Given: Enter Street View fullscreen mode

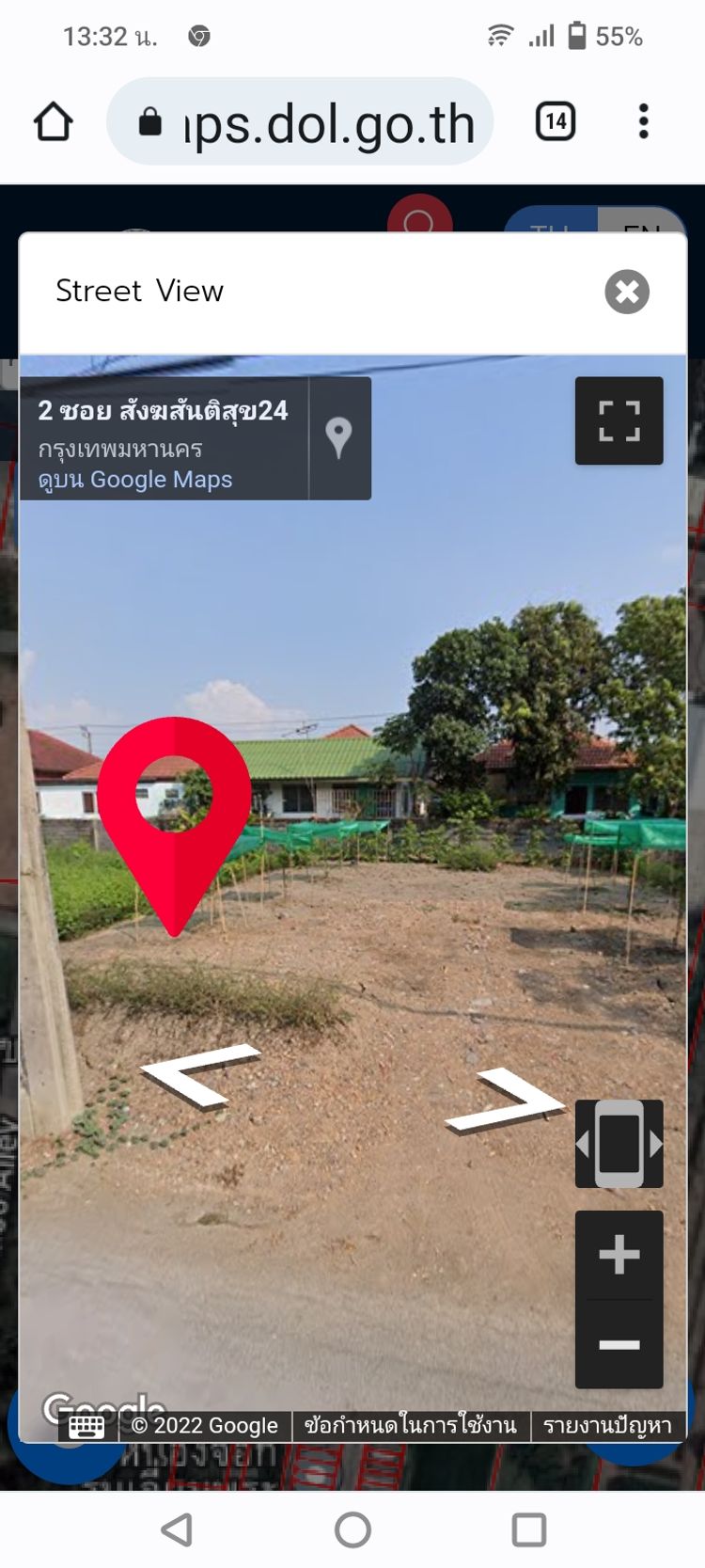Looking at the screenshot, I should 619,420.
